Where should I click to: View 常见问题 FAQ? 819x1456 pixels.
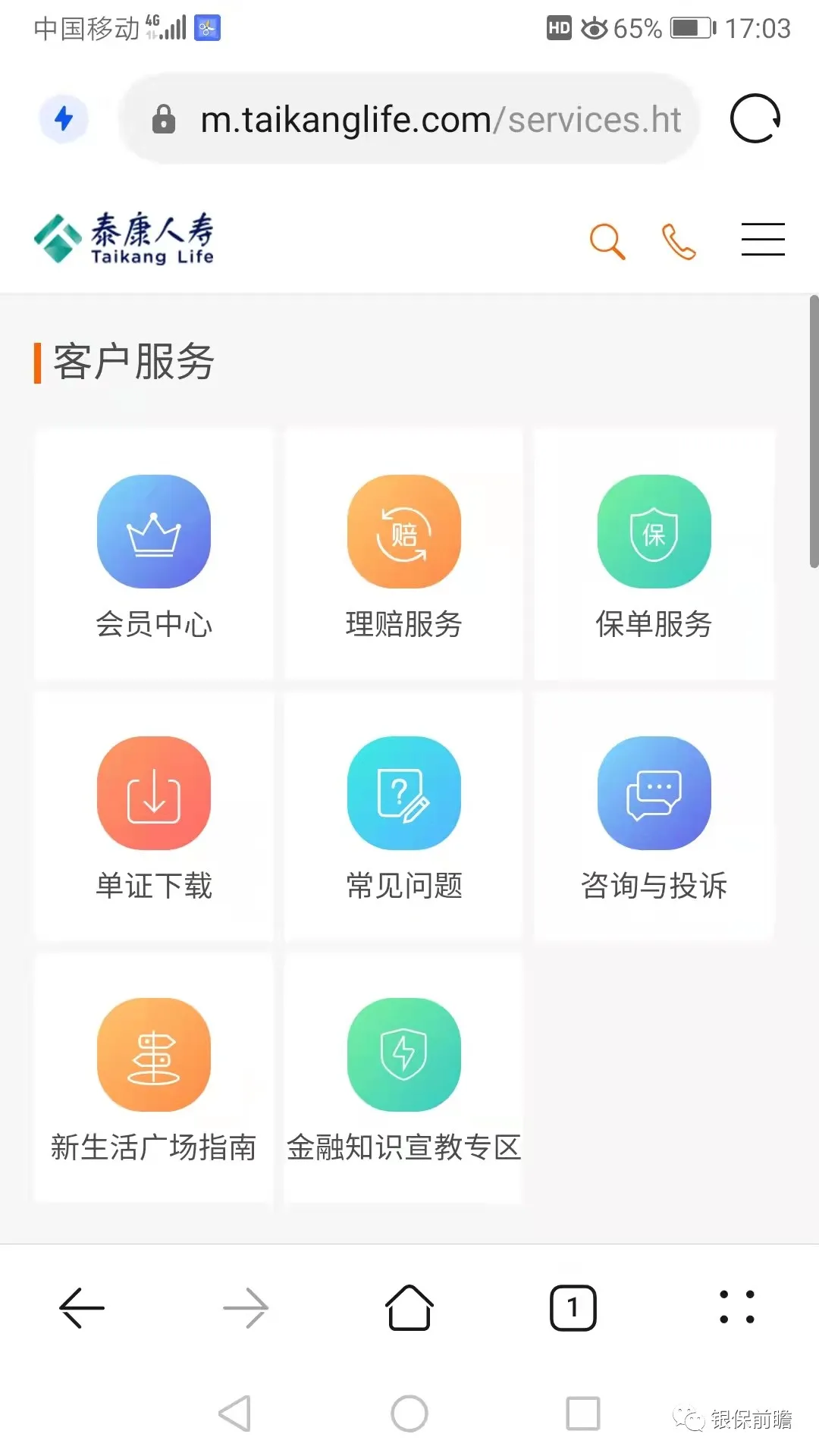pos(403,816)
